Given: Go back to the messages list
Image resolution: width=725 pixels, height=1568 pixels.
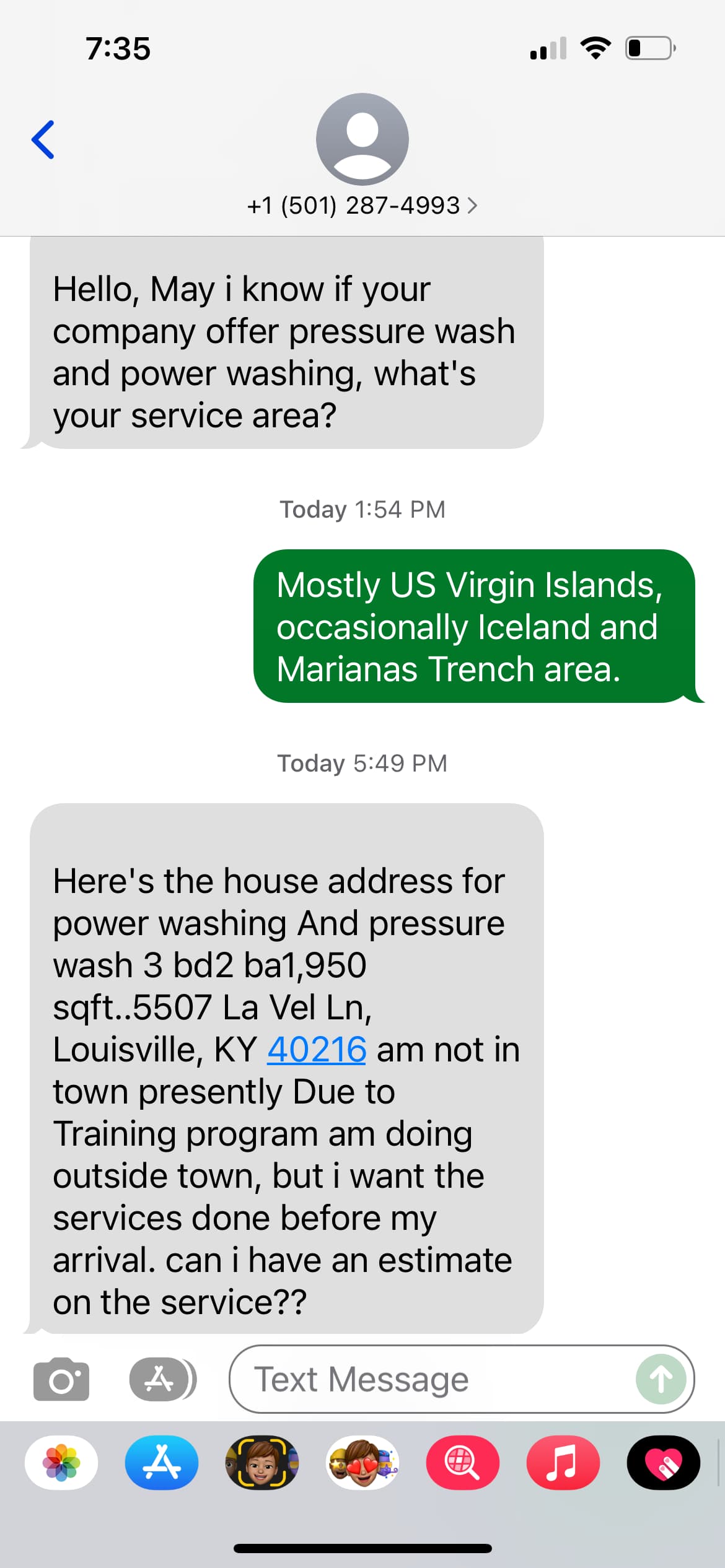Looking at the screenshot, I should pyautogui.click(x=43, y=140).
